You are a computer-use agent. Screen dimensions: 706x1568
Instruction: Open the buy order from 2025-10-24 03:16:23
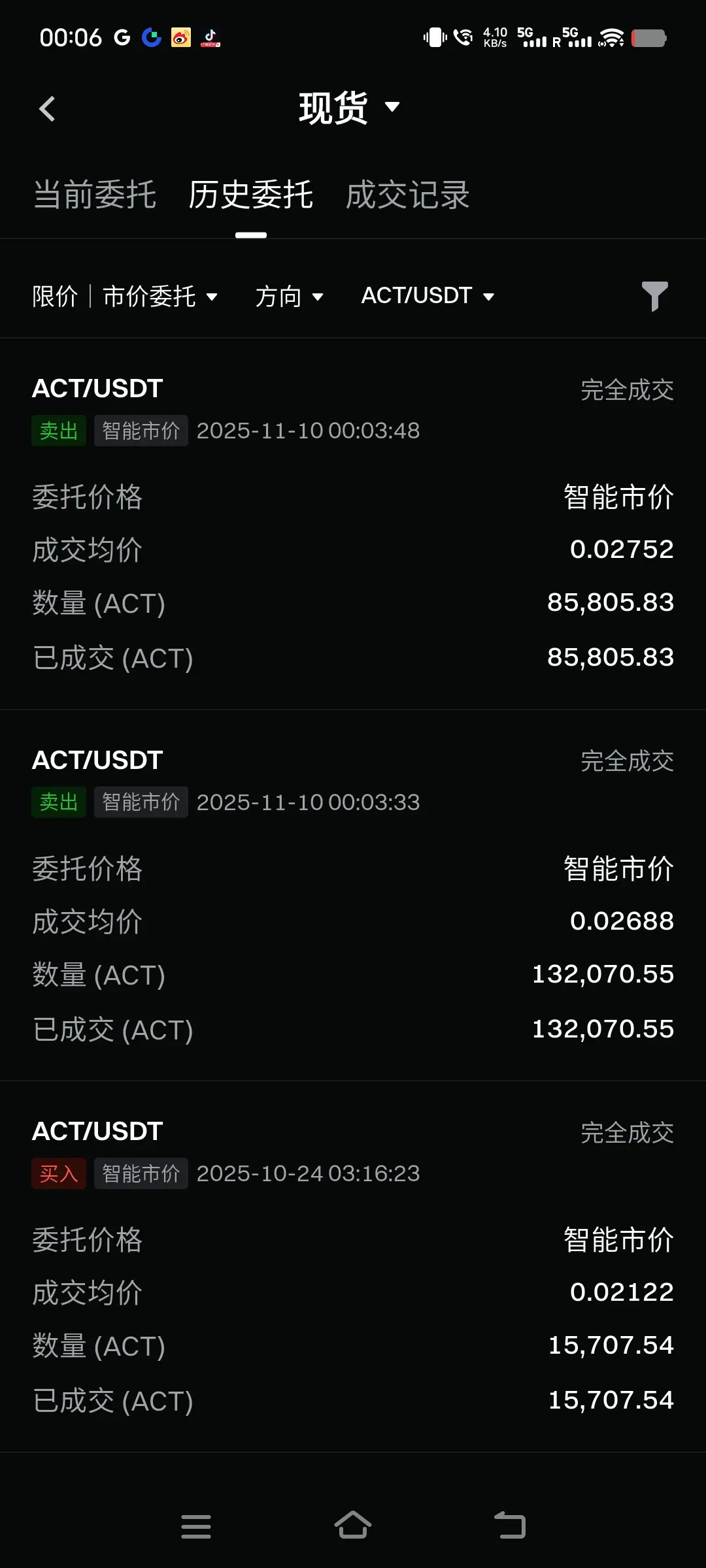(x=353, y=1266)
